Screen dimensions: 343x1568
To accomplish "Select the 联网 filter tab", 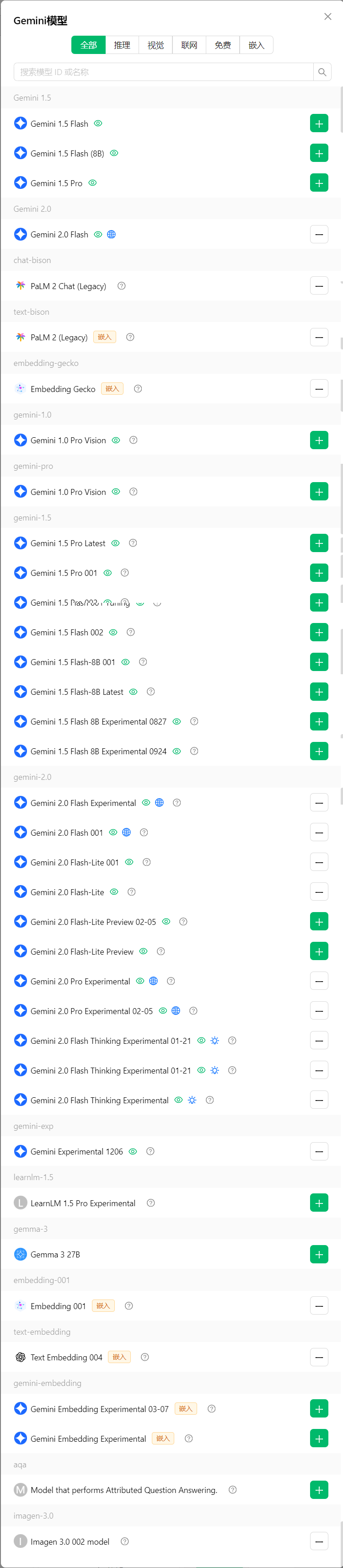I will 189,45.
